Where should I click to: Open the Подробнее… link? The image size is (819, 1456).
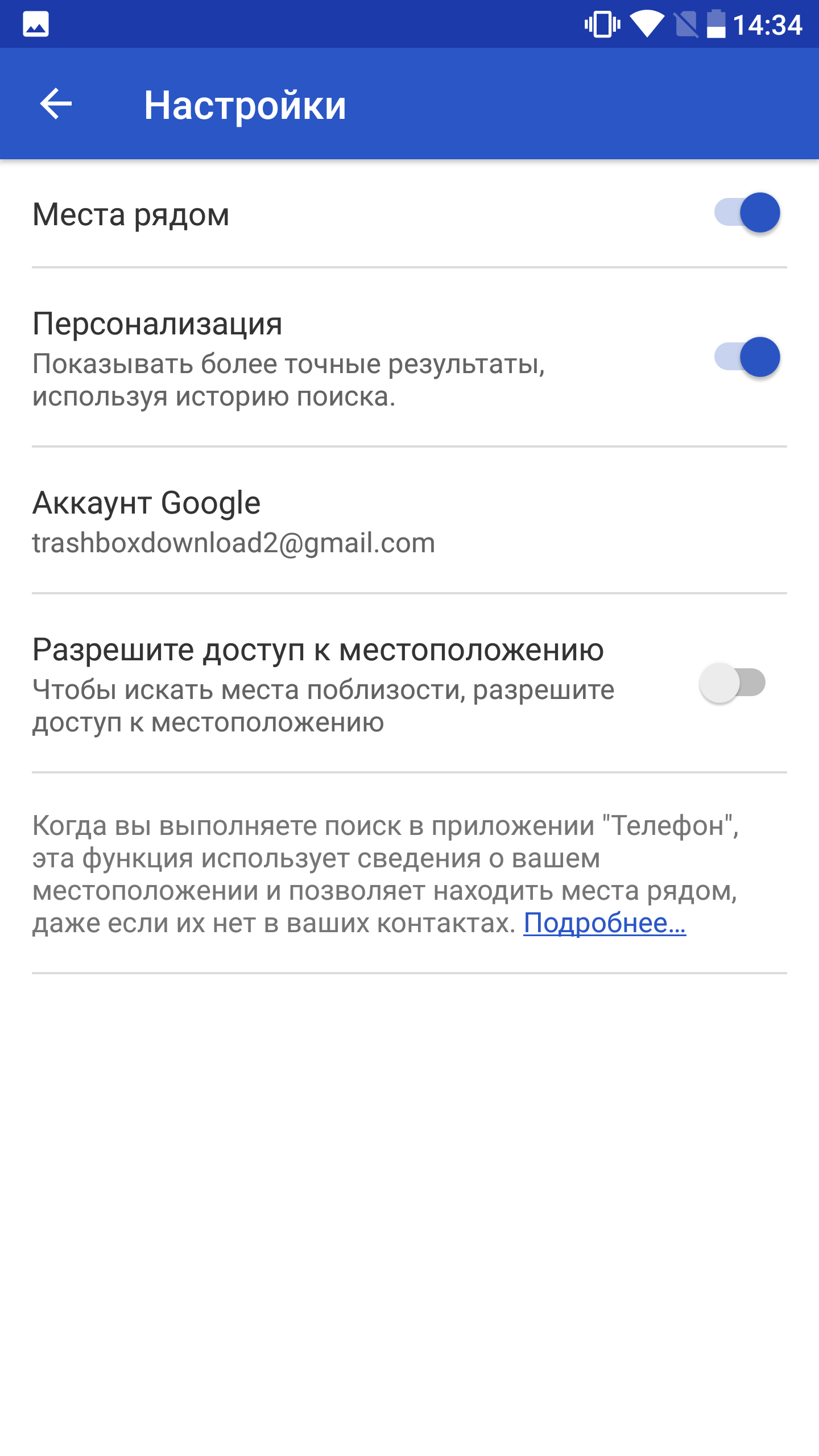click(605, 923)
